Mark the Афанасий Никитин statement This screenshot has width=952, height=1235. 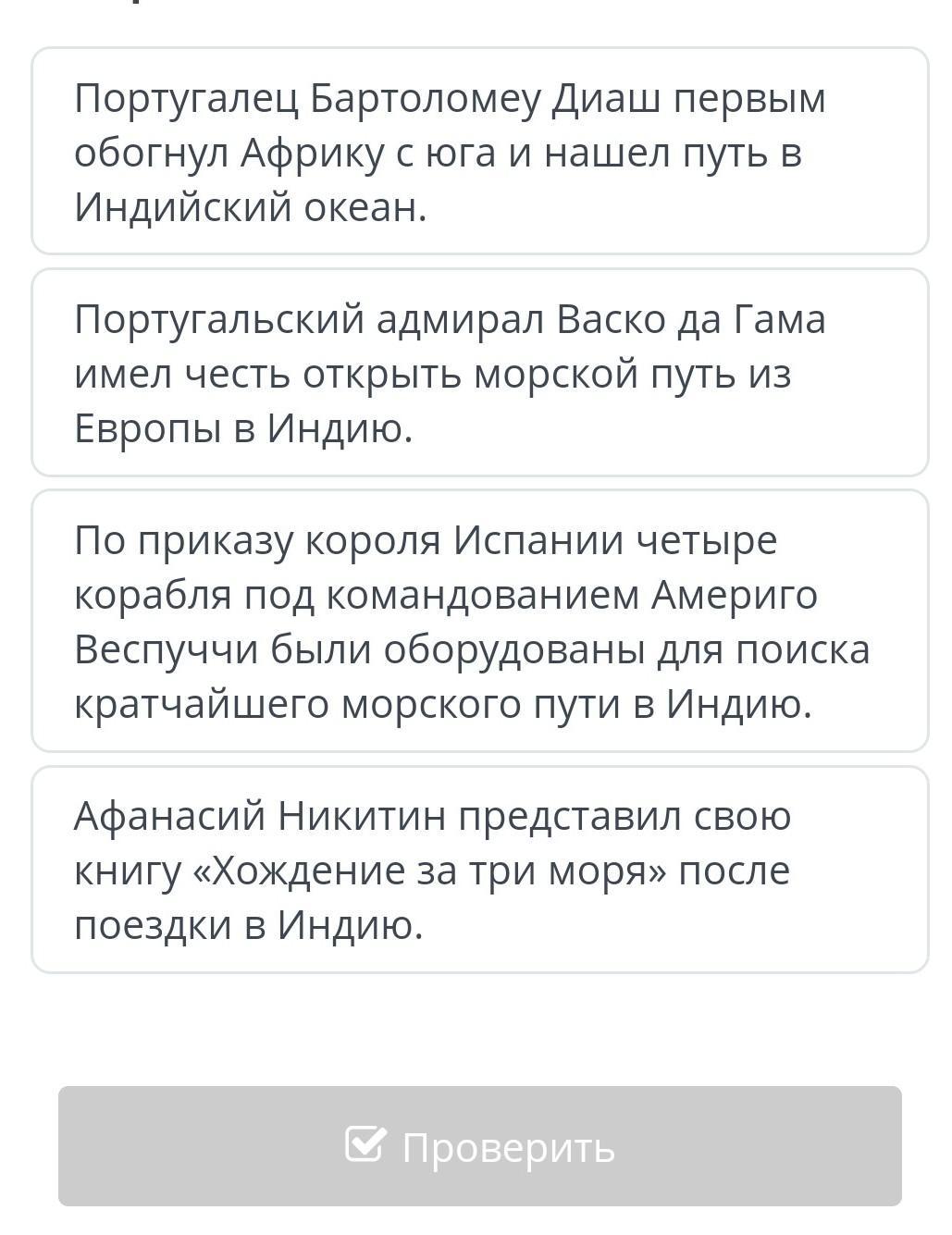point(479,870)
